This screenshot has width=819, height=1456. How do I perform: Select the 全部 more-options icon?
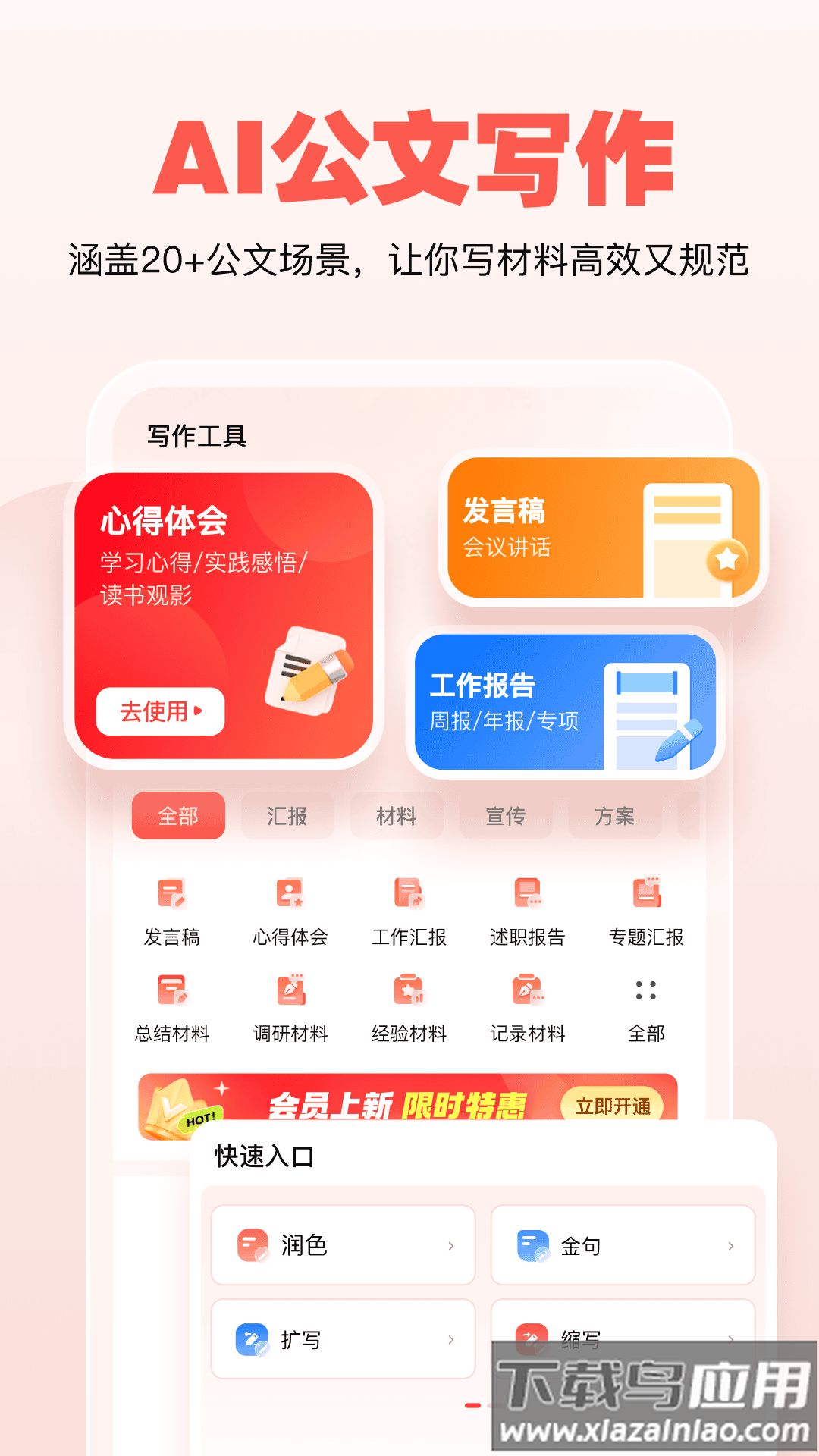point(645,989)
